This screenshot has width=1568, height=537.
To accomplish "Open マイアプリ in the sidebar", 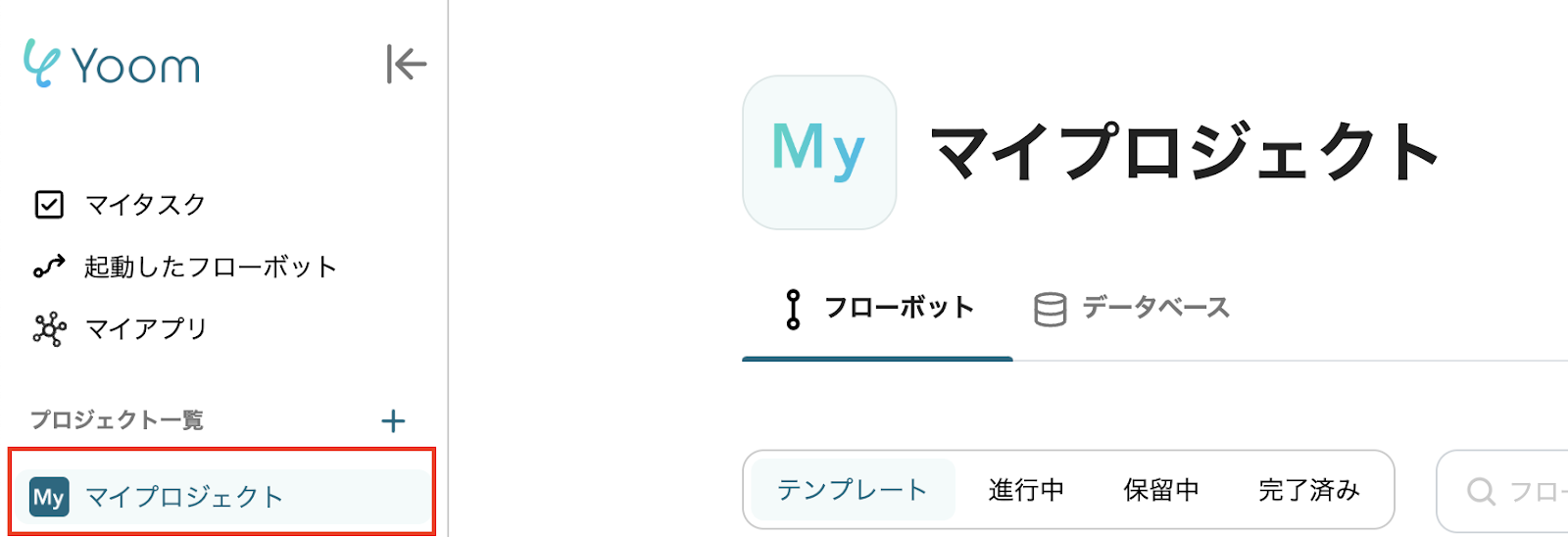I will pos(145,328).
